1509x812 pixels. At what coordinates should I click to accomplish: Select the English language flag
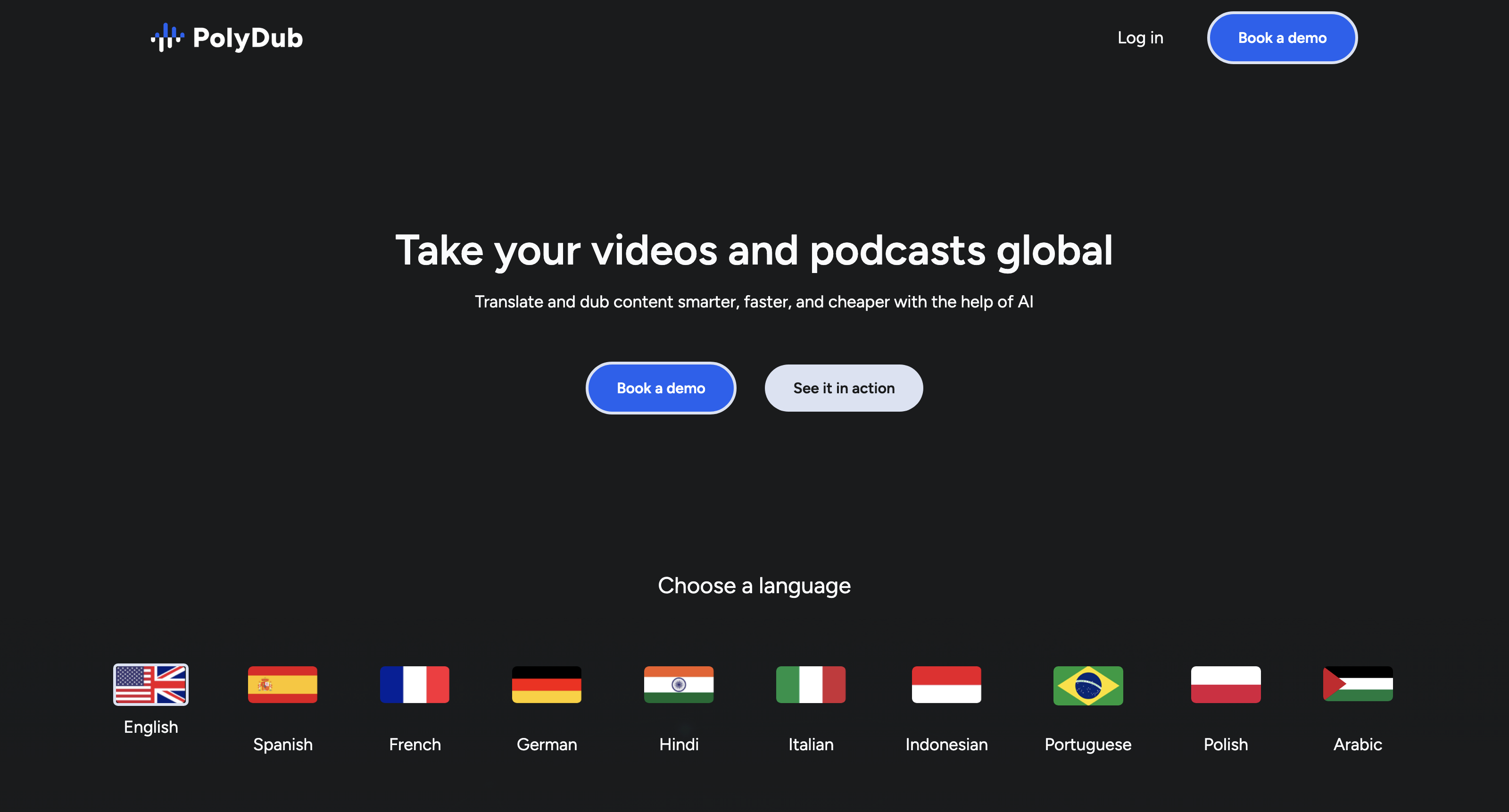150,684
